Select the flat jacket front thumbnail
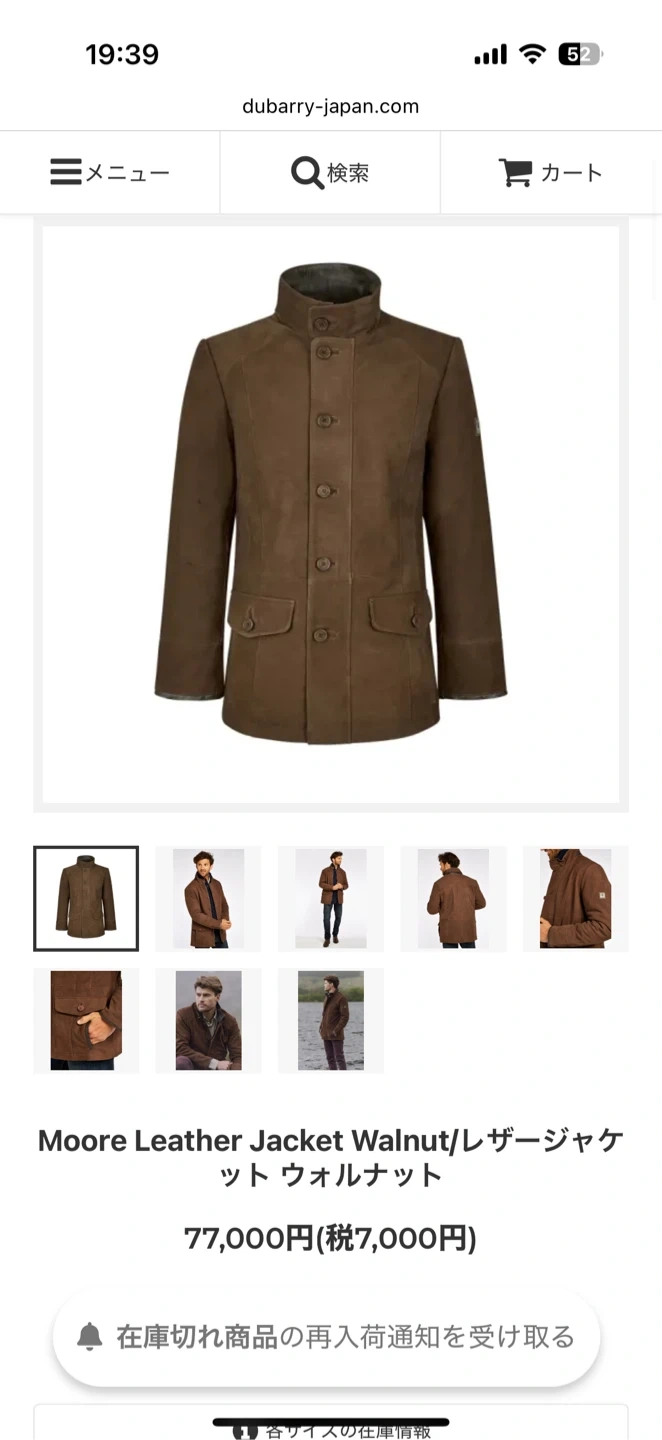Screen dimensions: 662x1440 tap(86, 898)
